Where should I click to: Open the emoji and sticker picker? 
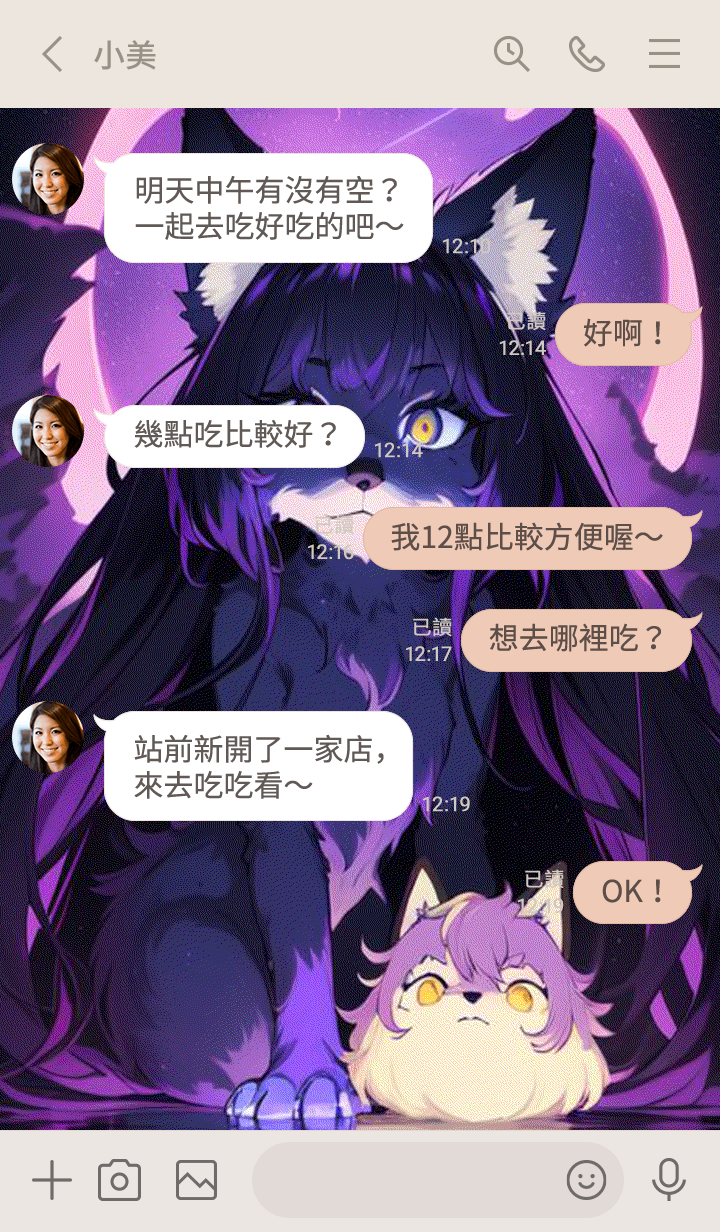[x=587, y=1181]
